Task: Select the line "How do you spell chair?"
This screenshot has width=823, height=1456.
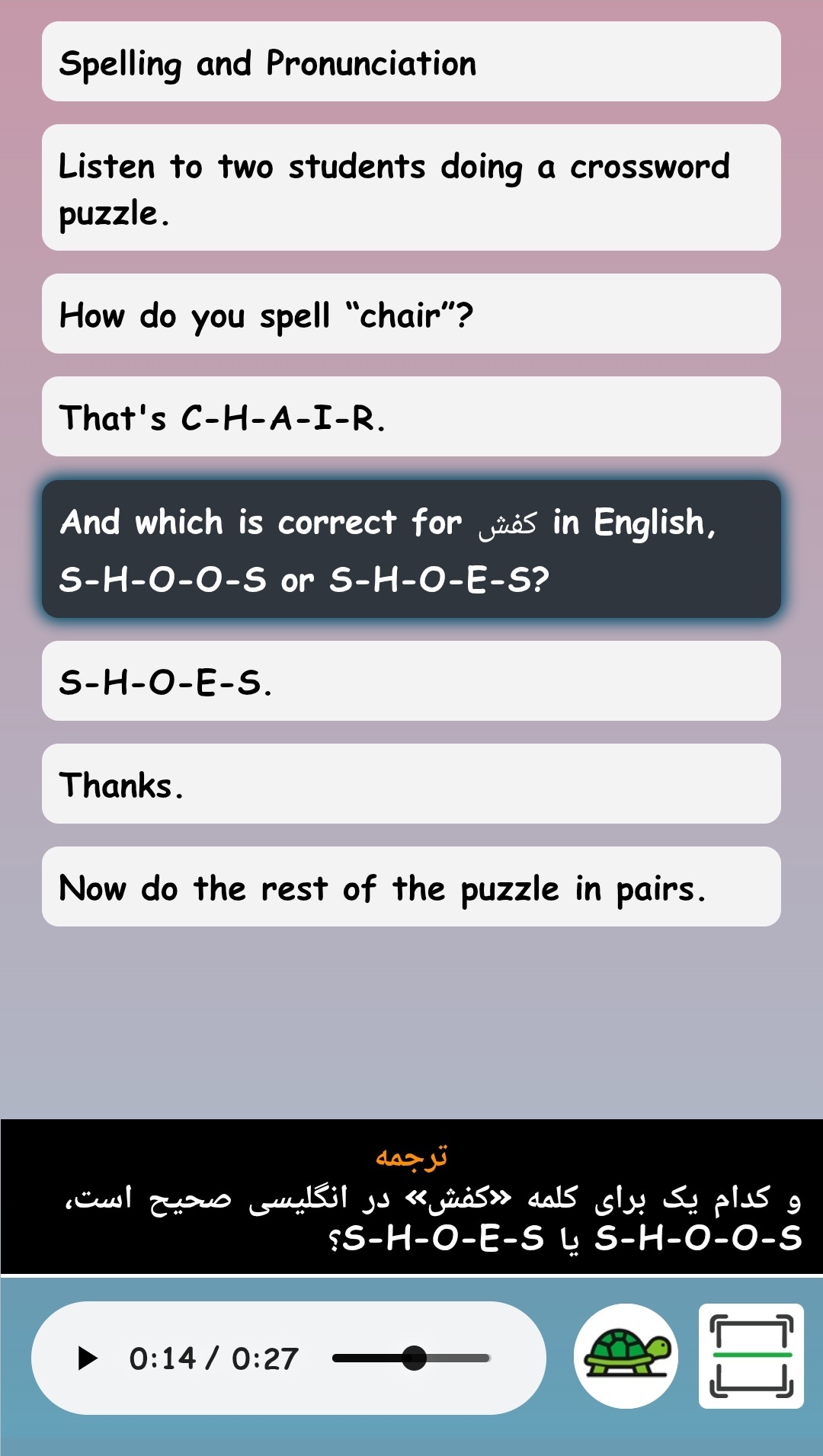Action: (411, 314)
